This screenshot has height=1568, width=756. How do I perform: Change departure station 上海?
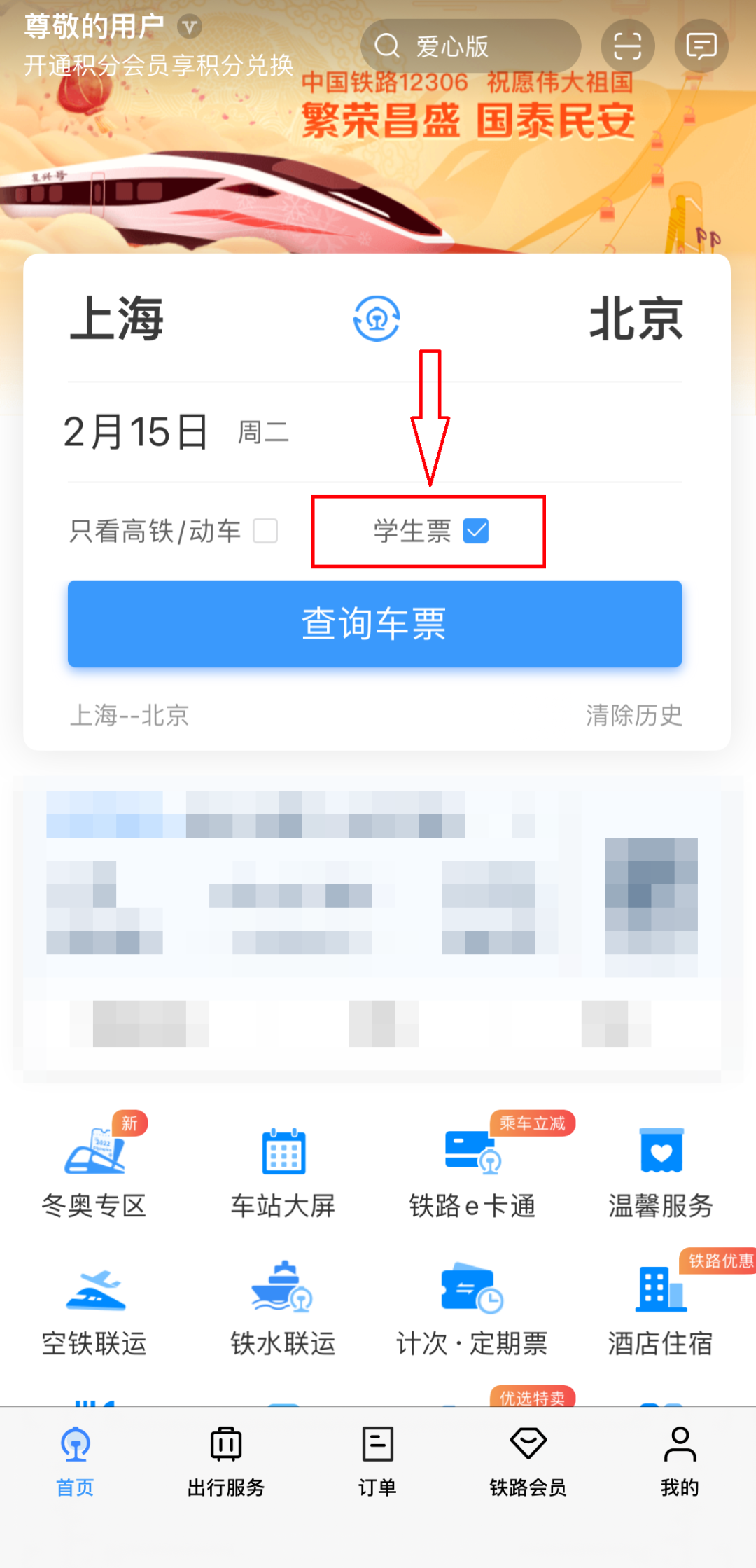pos(118,319)
